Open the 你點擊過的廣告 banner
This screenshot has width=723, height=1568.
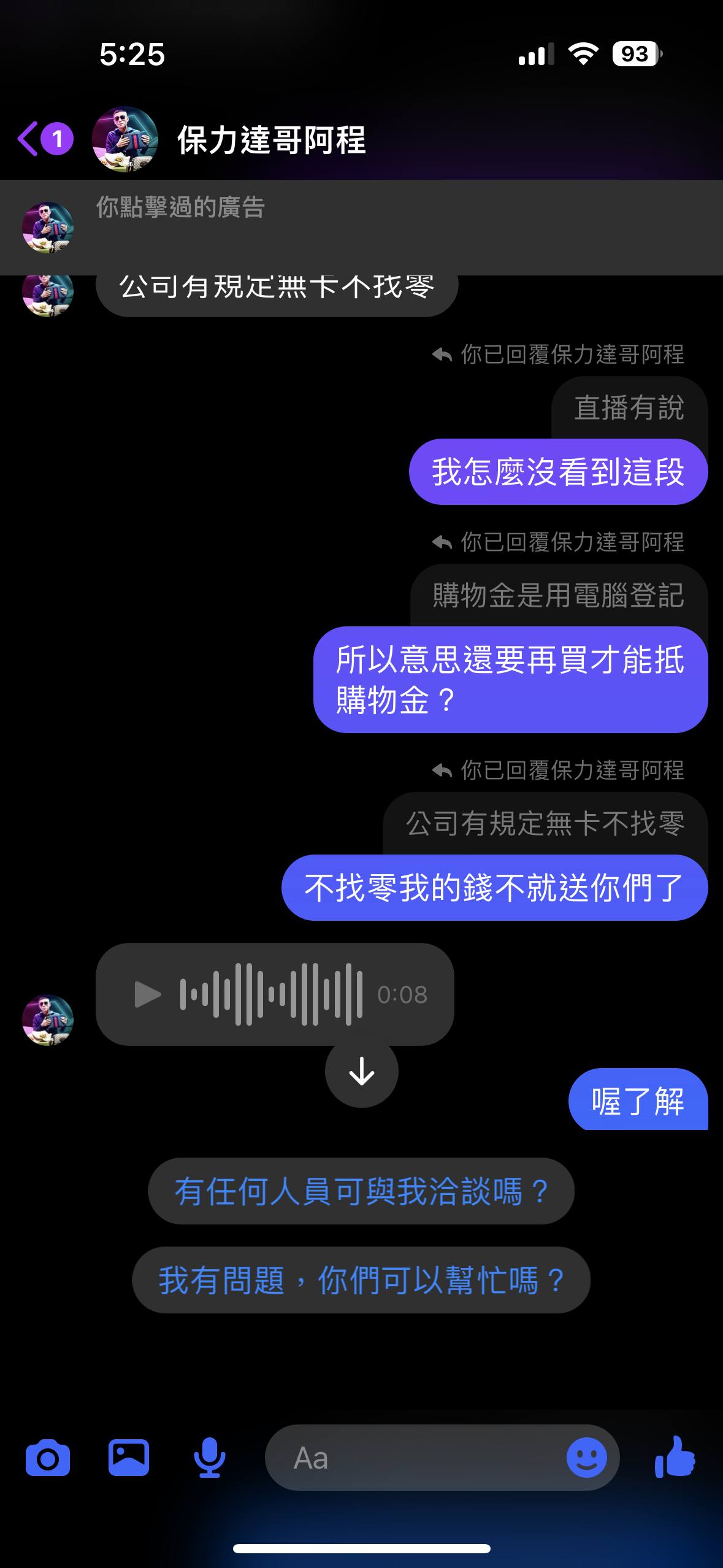[x=361, y=227]
